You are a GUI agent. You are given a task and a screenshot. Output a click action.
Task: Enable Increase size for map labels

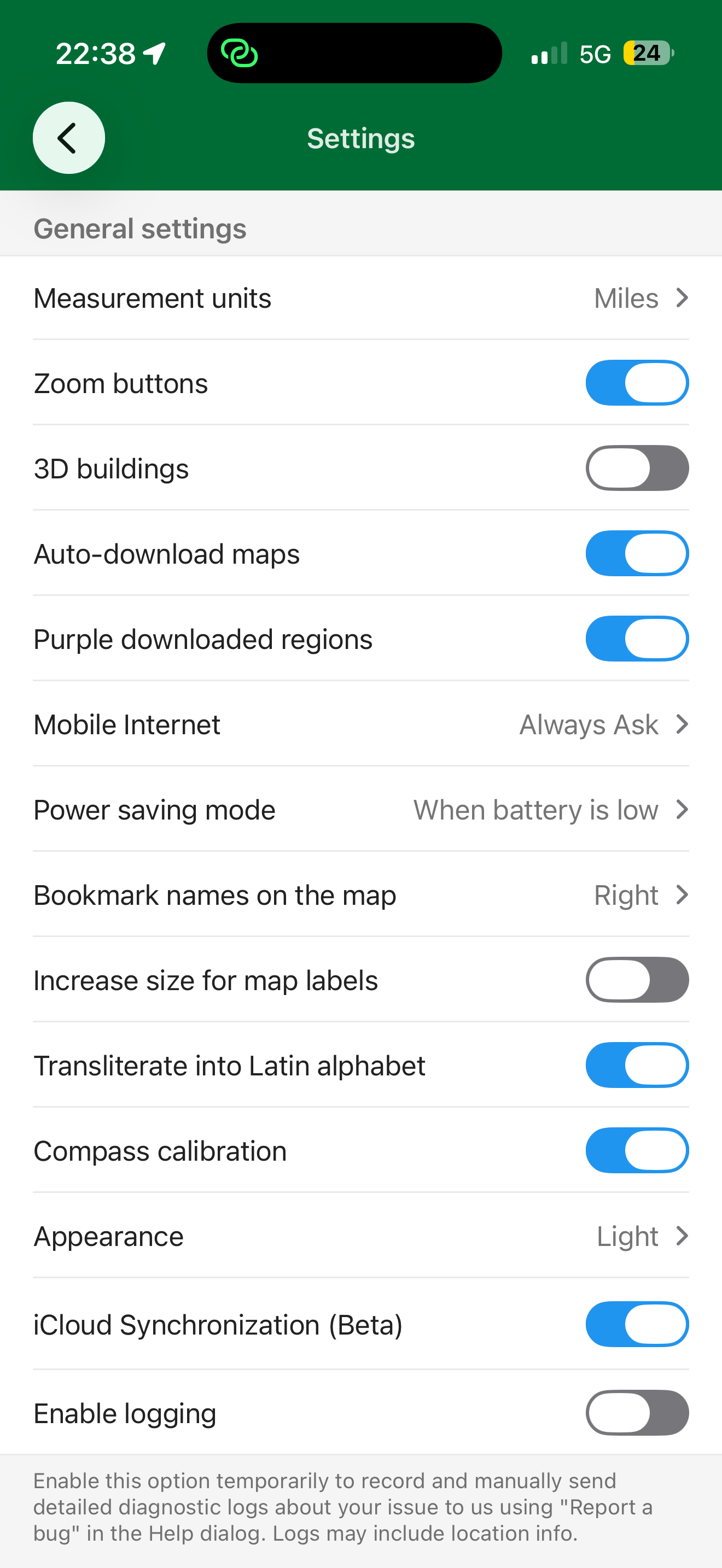pos(637,980)
